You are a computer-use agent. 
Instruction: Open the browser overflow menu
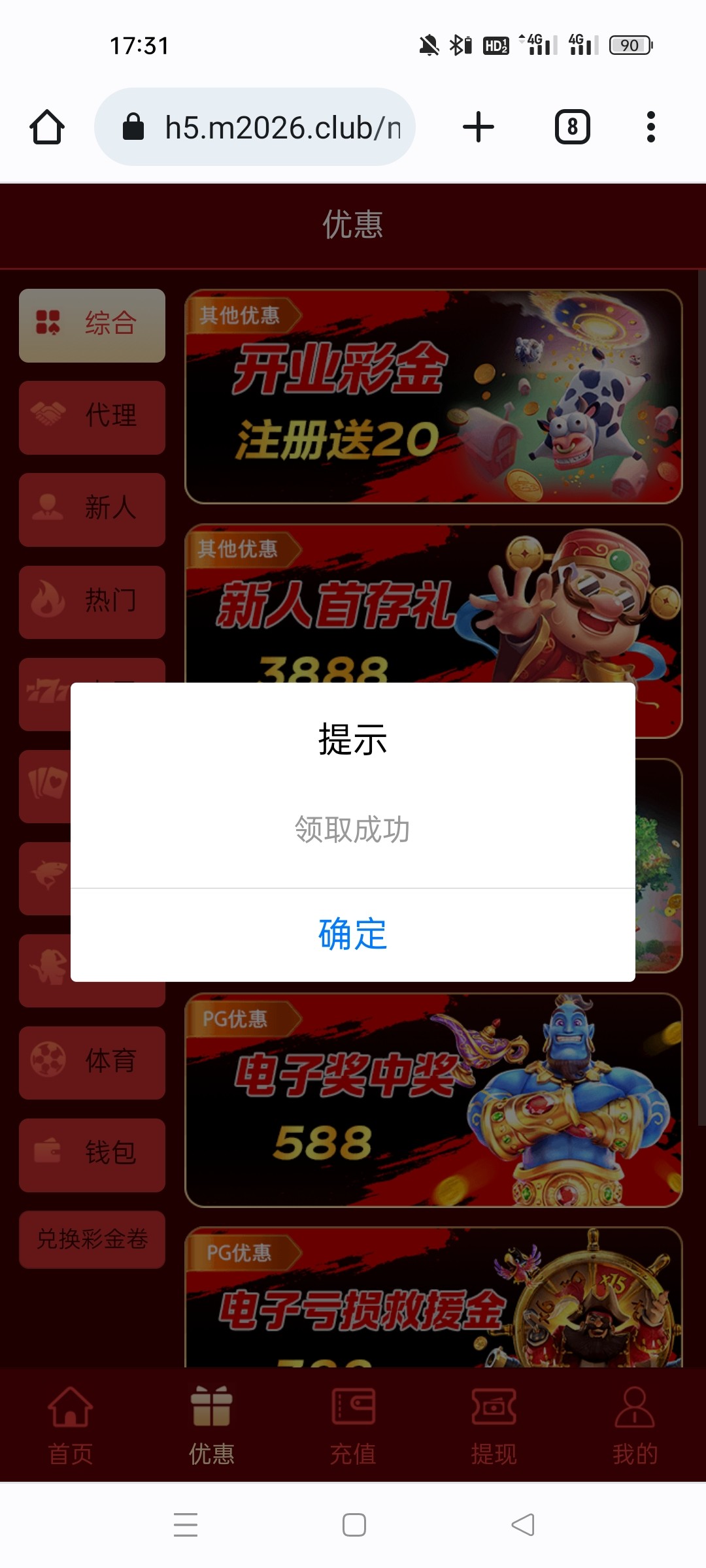coord(650,127)
